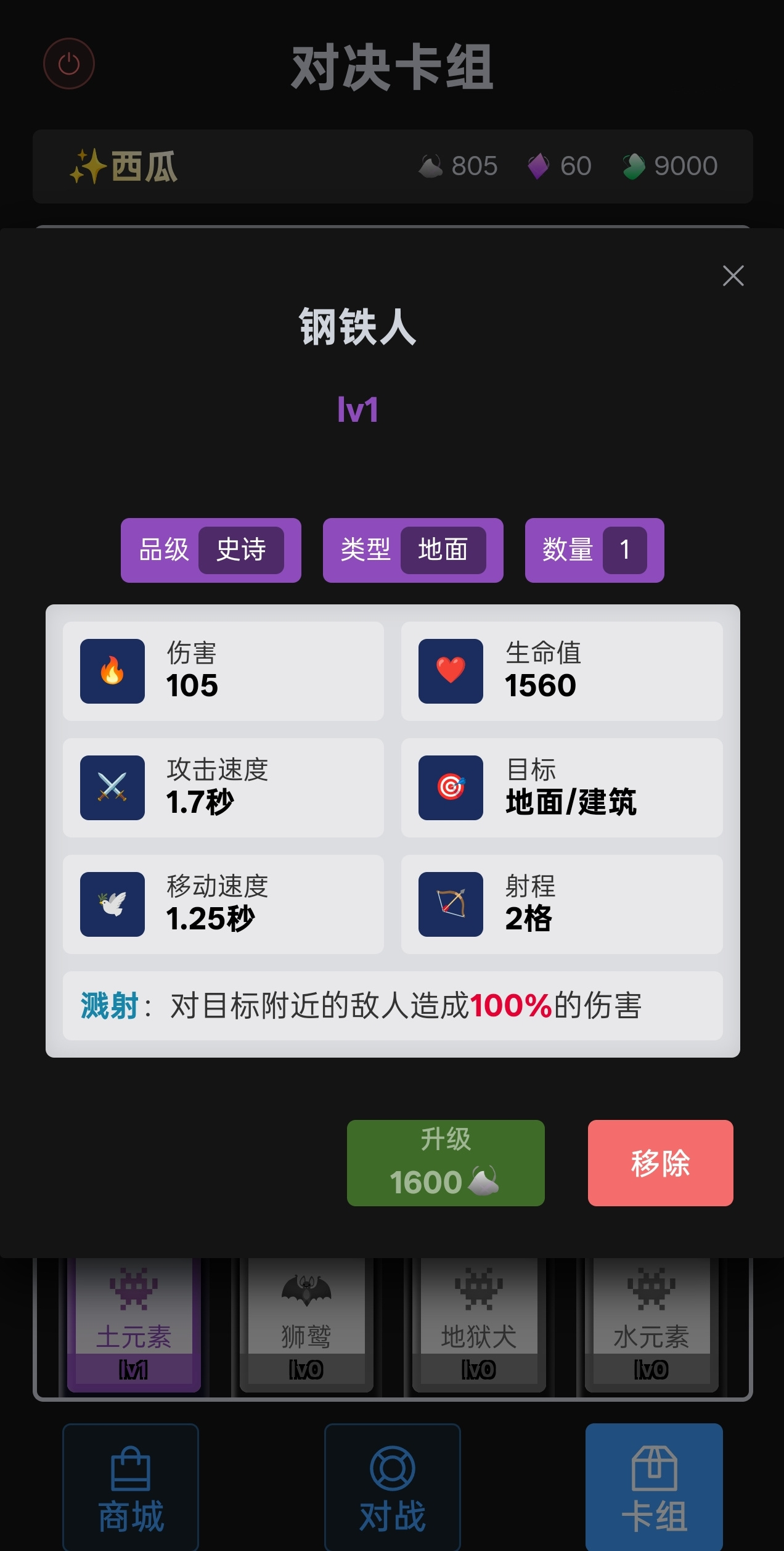This screenshot has height=1551, width=784.
Task: Click the heart health icon
Action: click(449, 670)
